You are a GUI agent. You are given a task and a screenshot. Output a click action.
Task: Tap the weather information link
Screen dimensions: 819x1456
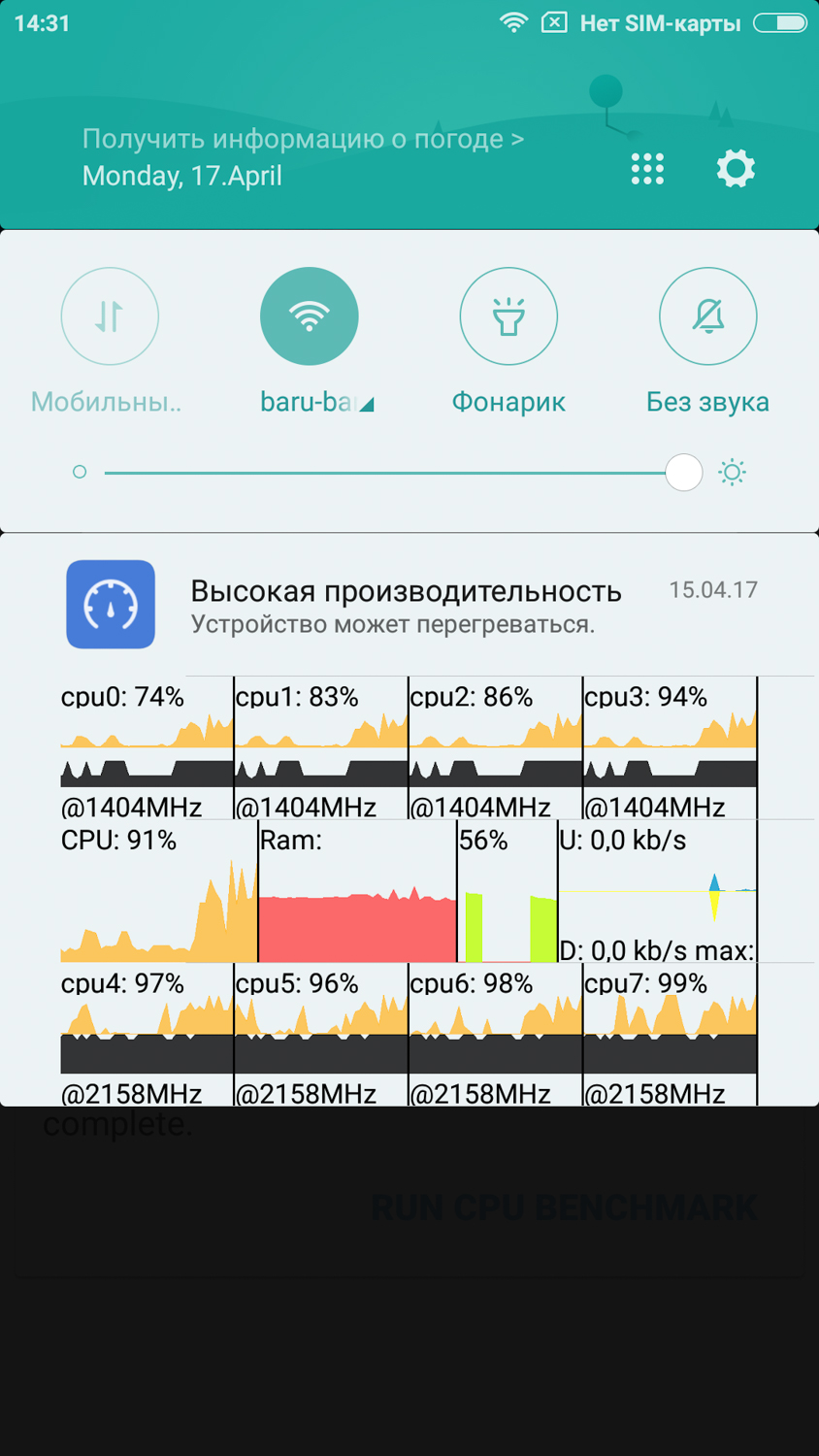(303, 139)
